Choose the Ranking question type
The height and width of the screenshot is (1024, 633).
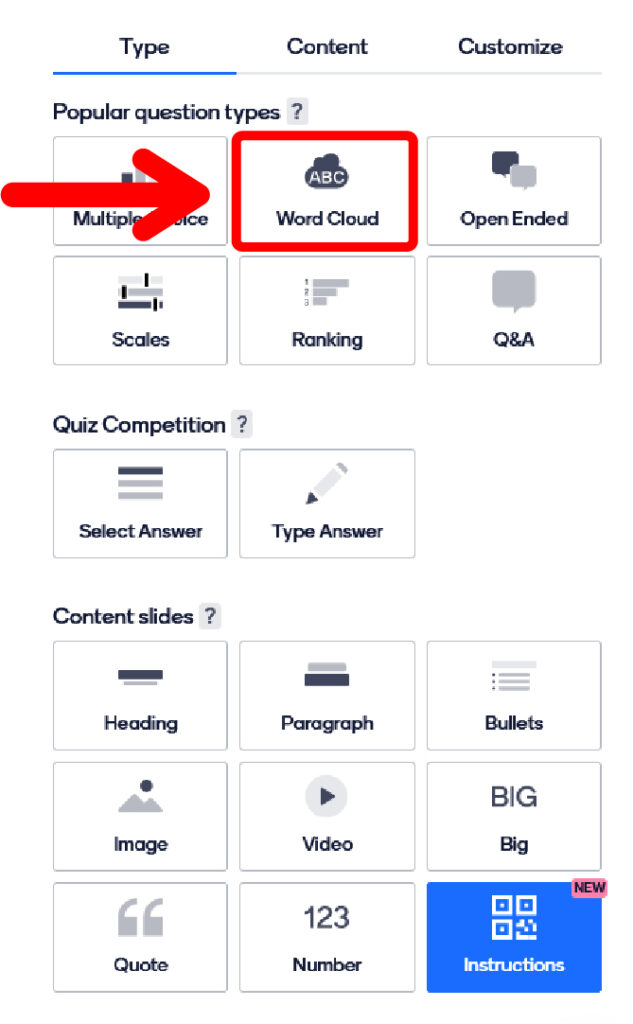point(327,311)
